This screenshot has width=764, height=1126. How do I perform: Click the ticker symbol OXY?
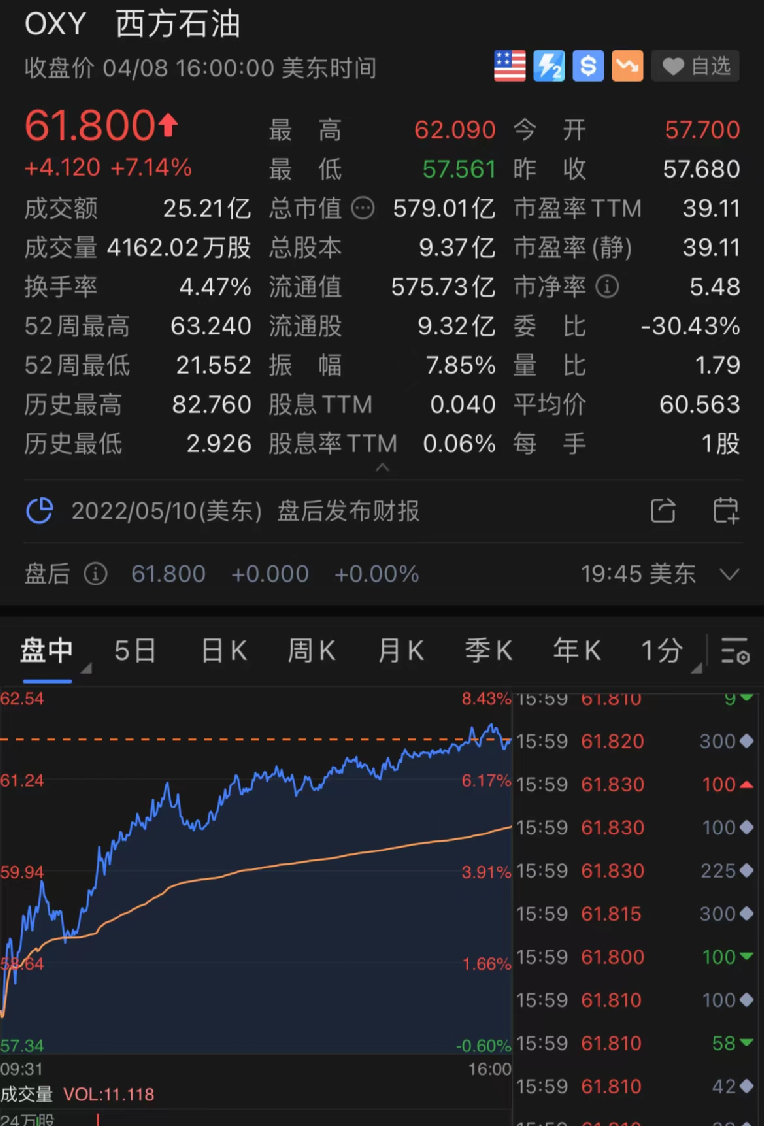[55, 24]
